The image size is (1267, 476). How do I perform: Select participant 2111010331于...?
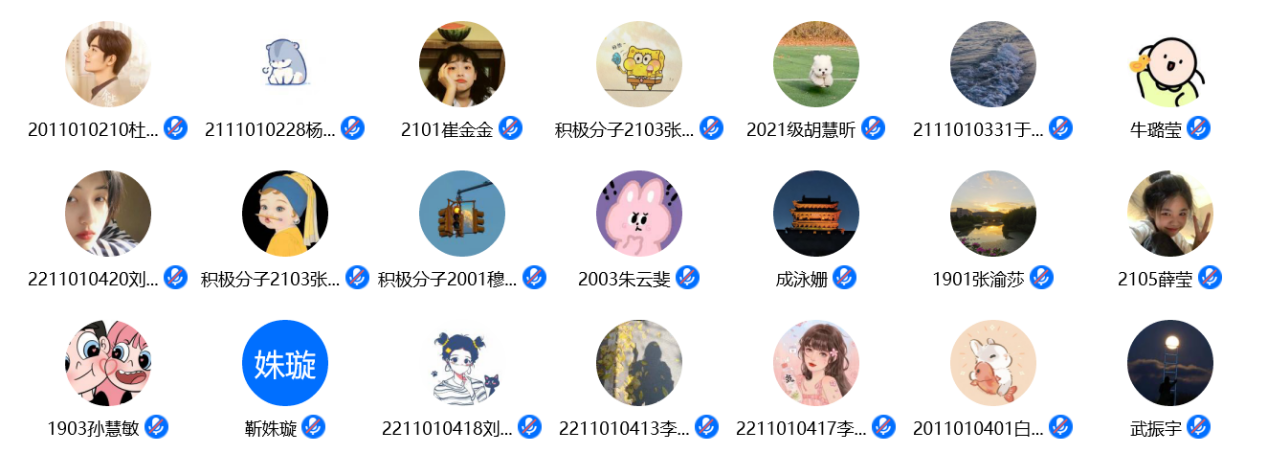tap(993, 65)
